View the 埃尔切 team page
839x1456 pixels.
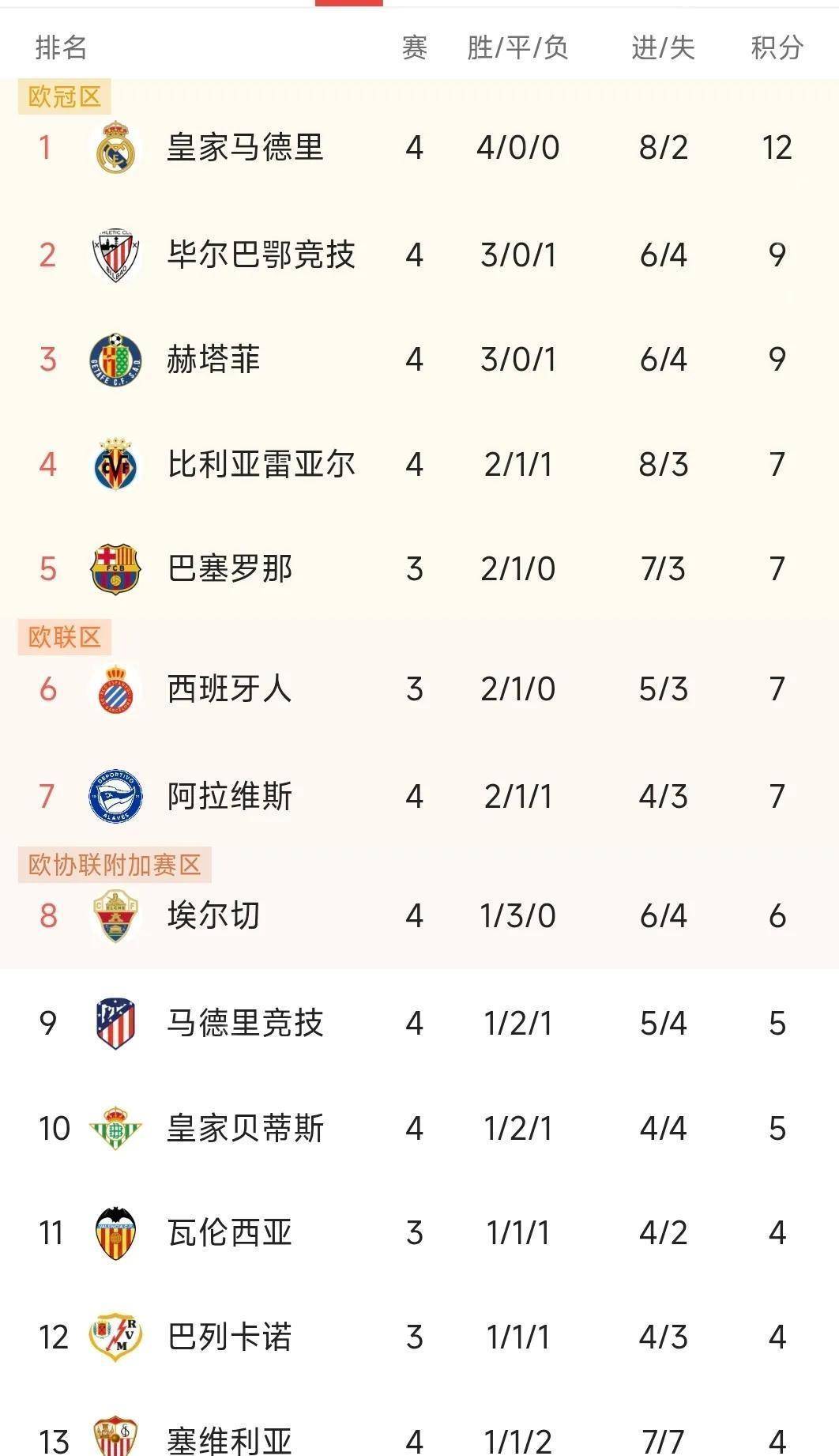pyautogui.click(x=419, y=916)
